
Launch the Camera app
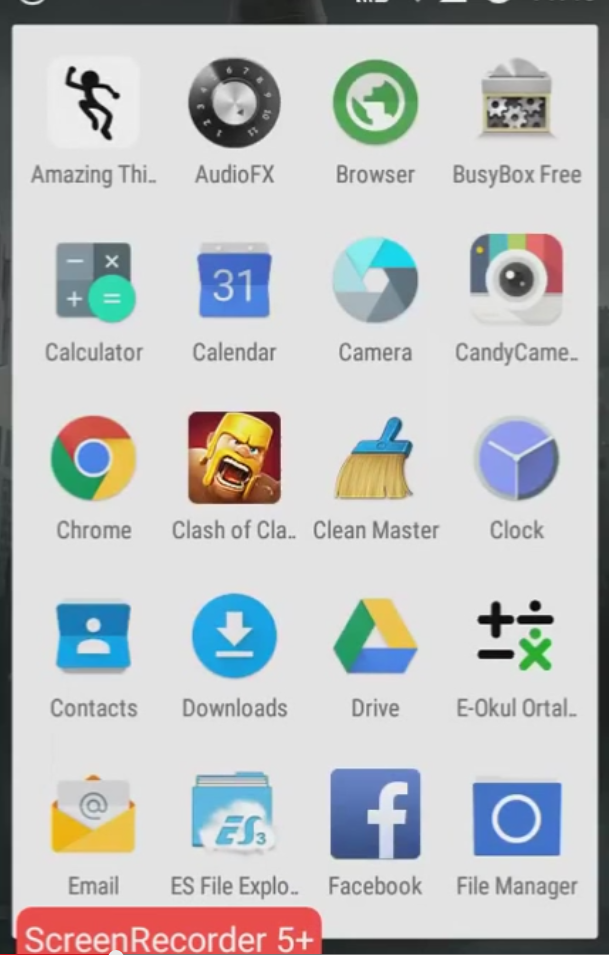pyautogui.click(x=375, y=281)
